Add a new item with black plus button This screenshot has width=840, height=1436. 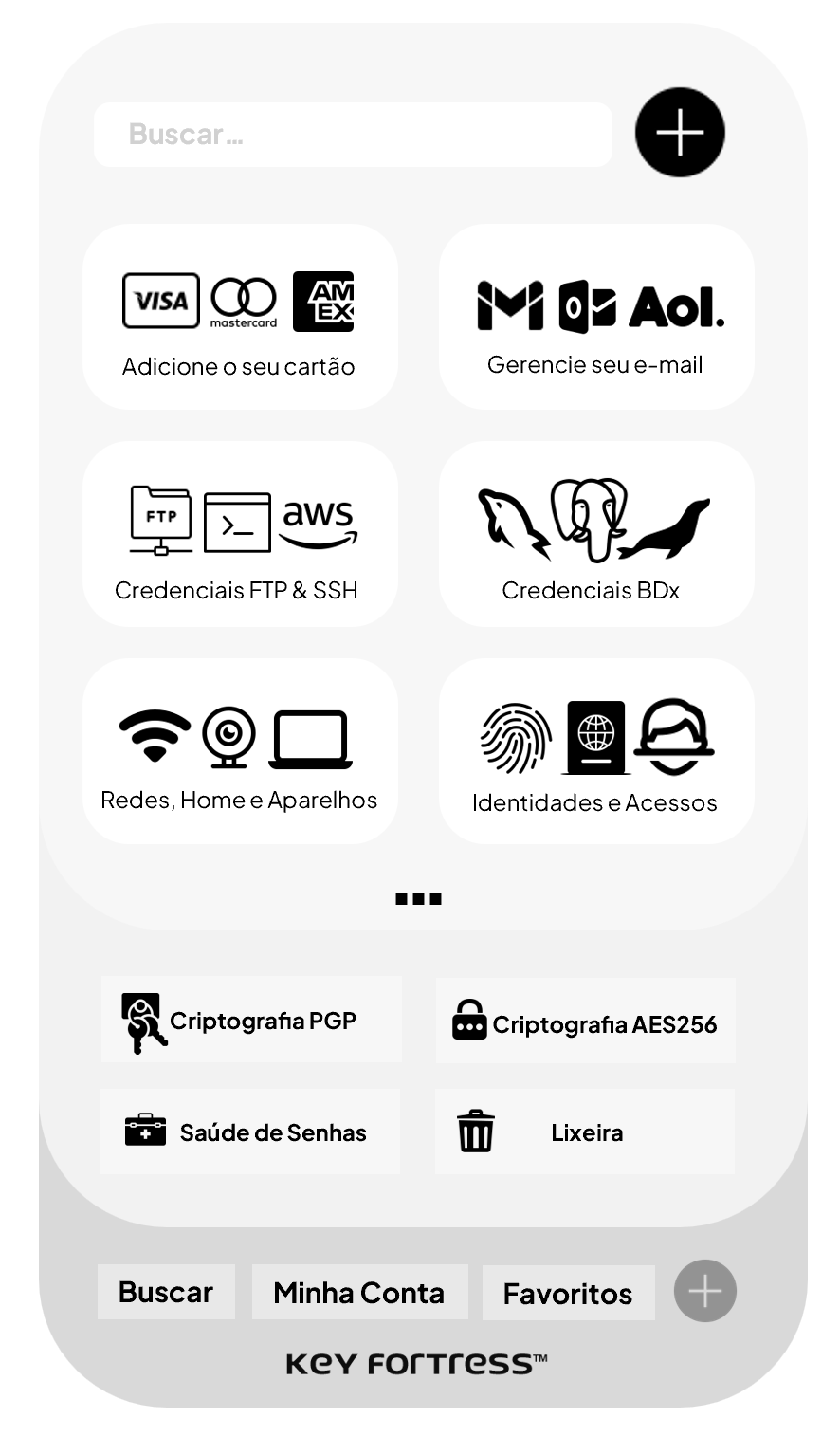pyautogui.click(x=680, y=132)
